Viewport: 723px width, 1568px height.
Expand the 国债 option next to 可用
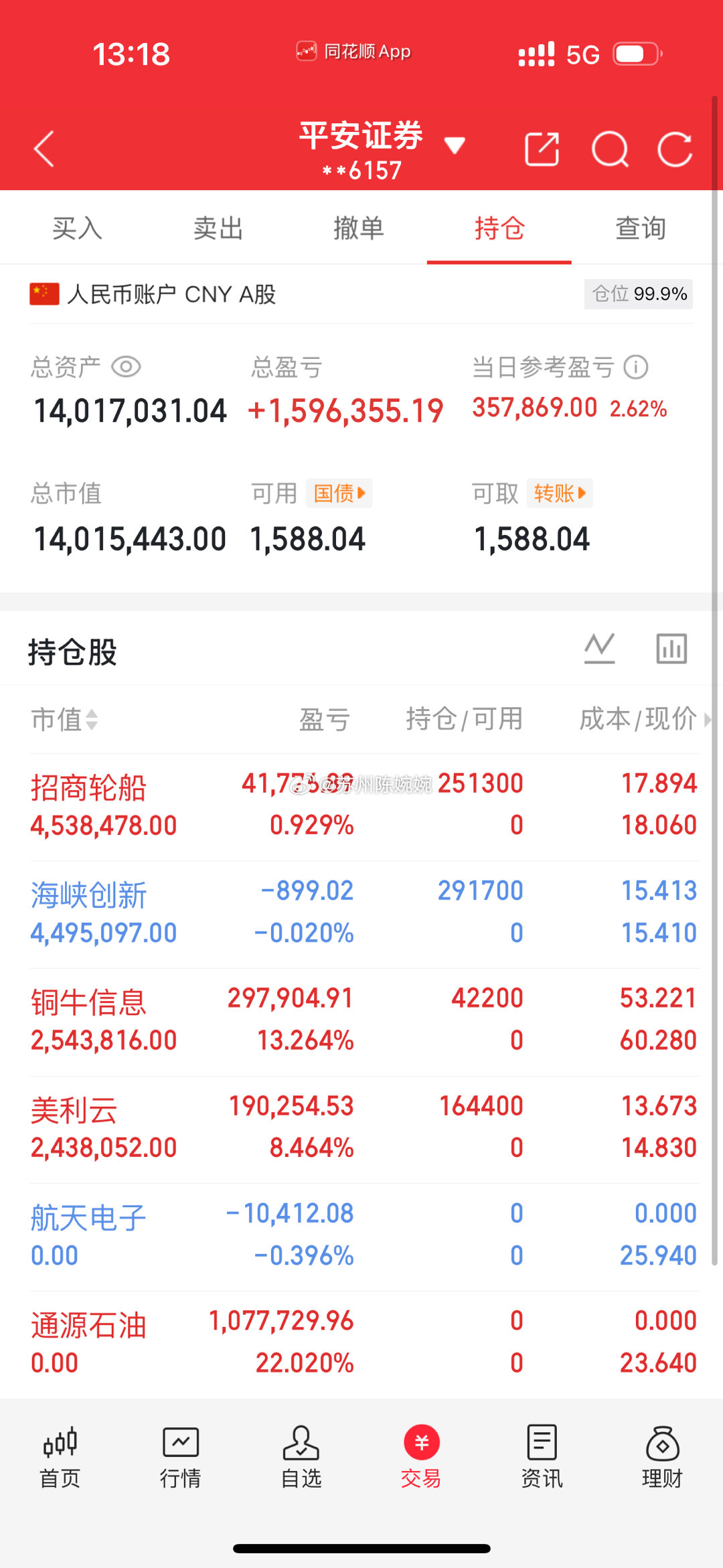click(x=339, y=493)
